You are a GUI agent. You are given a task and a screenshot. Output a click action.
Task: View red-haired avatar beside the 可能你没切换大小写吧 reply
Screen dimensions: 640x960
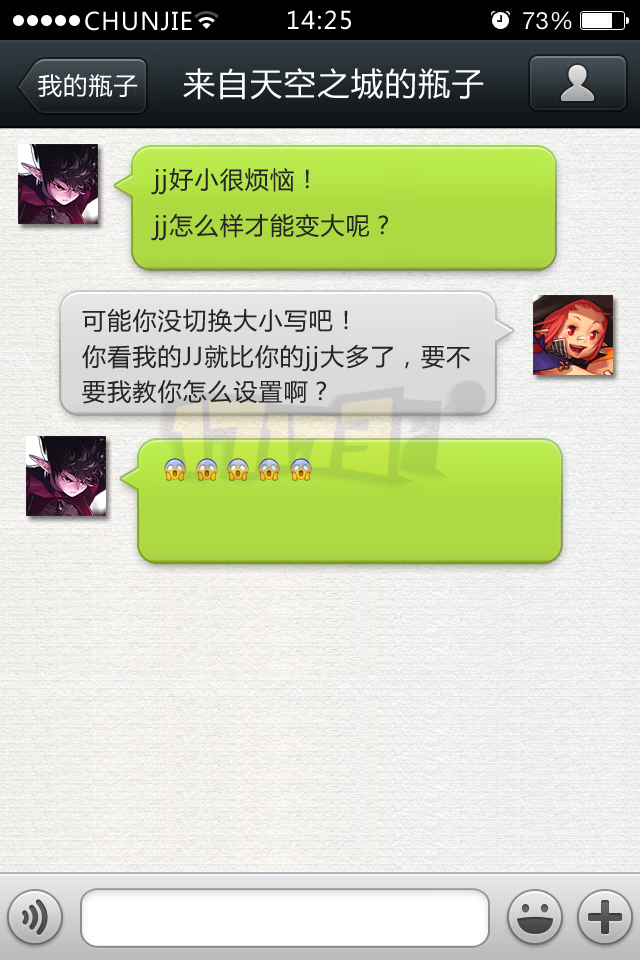tap(573, 335)
